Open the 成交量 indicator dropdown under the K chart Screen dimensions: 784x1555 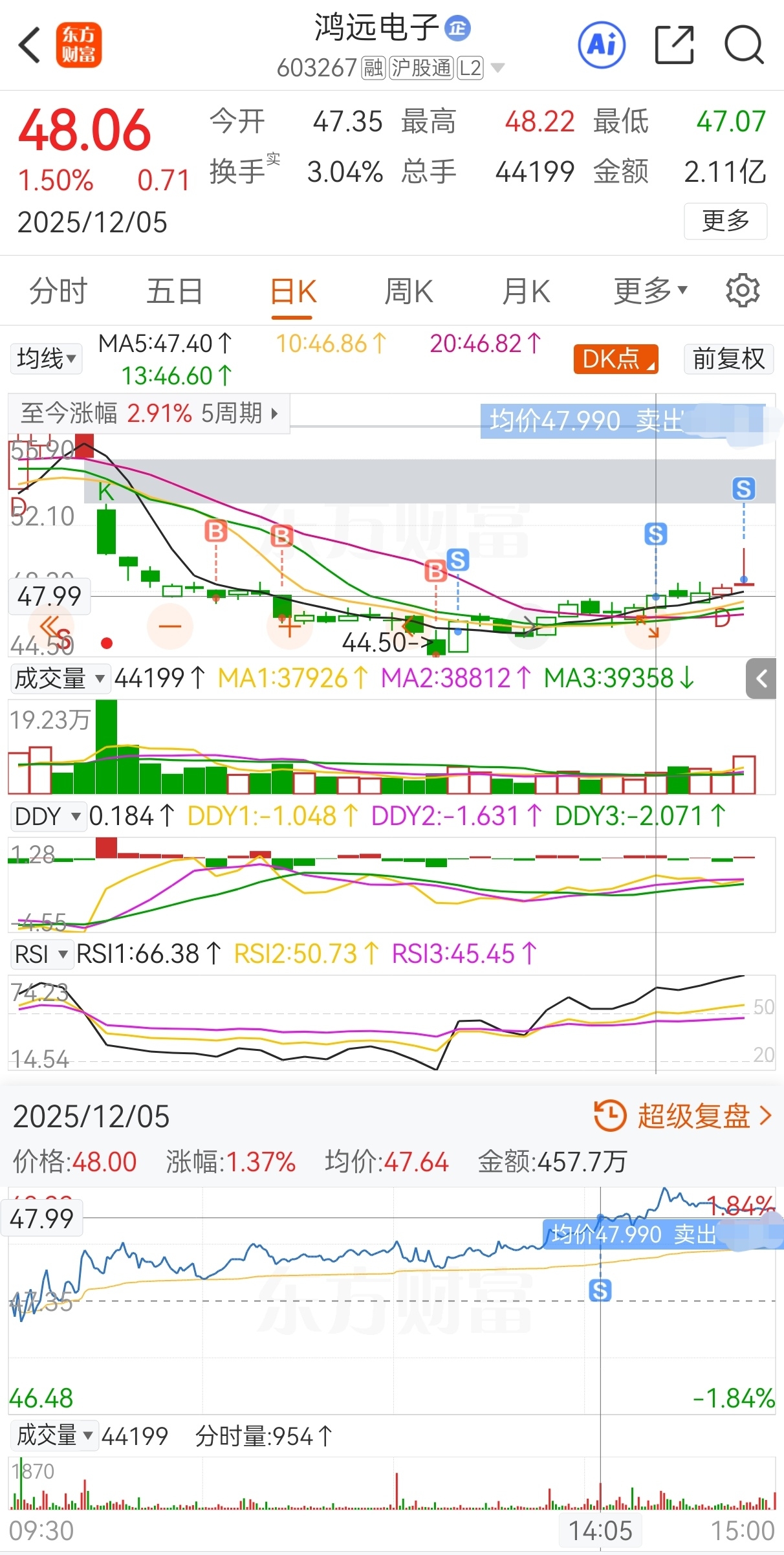pyautogui.click(x=60, y=679)
